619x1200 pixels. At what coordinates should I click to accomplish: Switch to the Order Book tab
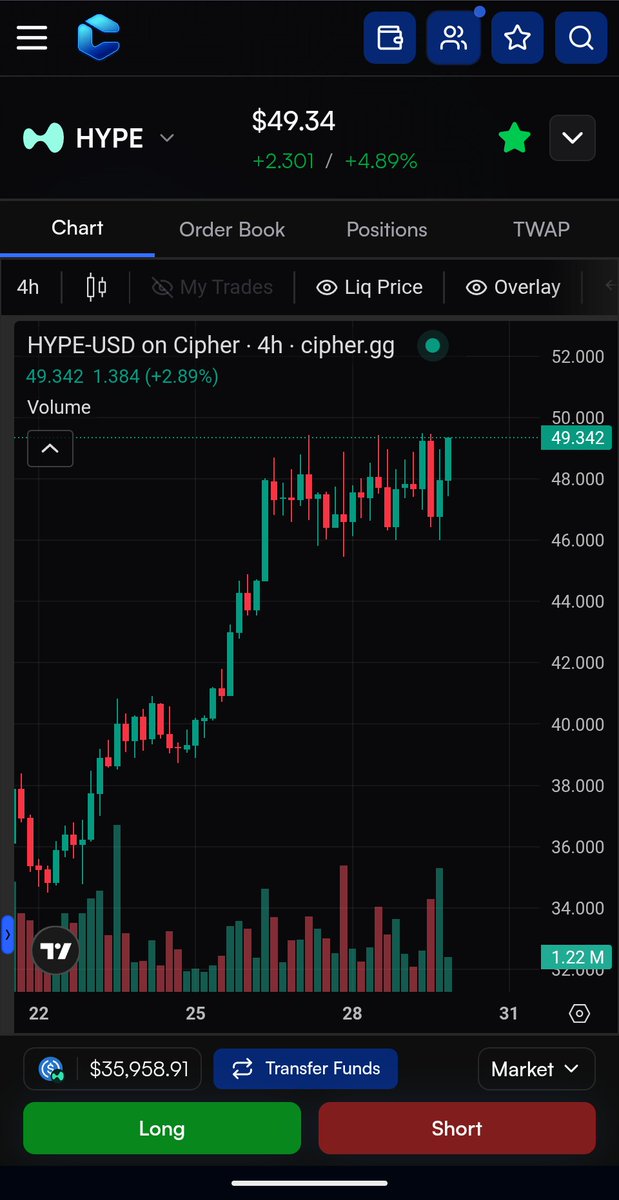coord(232,230)
